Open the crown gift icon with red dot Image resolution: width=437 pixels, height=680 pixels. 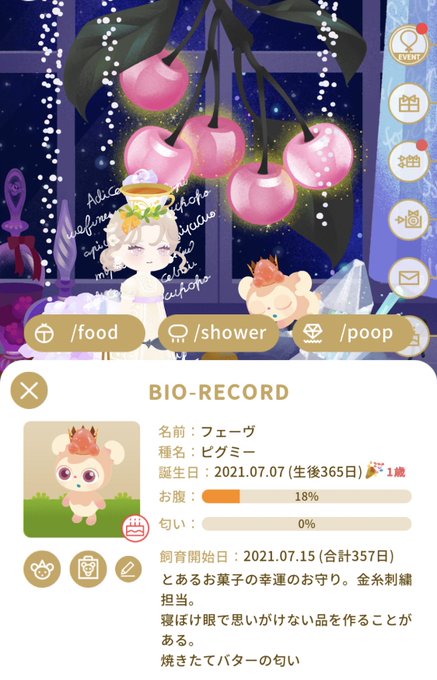point(409,161)
